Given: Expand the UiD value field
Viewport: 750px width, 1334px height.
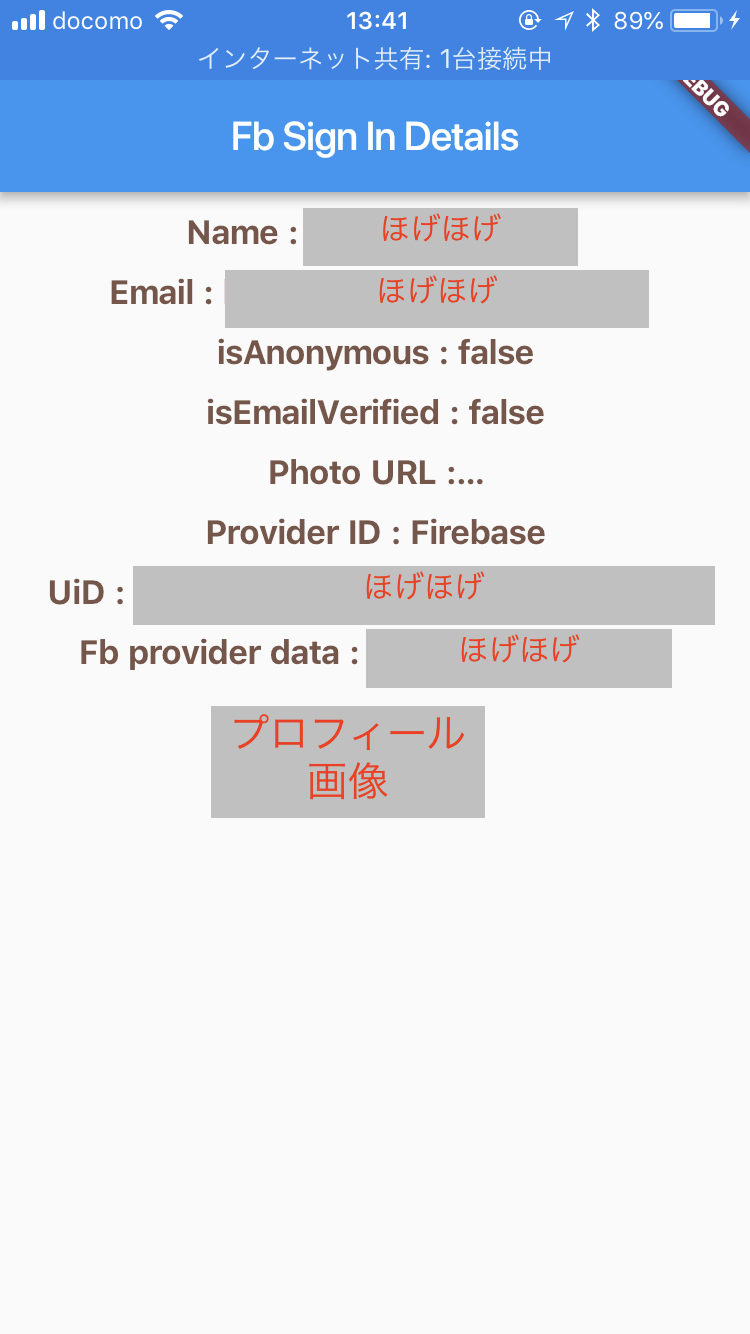Looking at the screenshot, I should pos(424,594).
